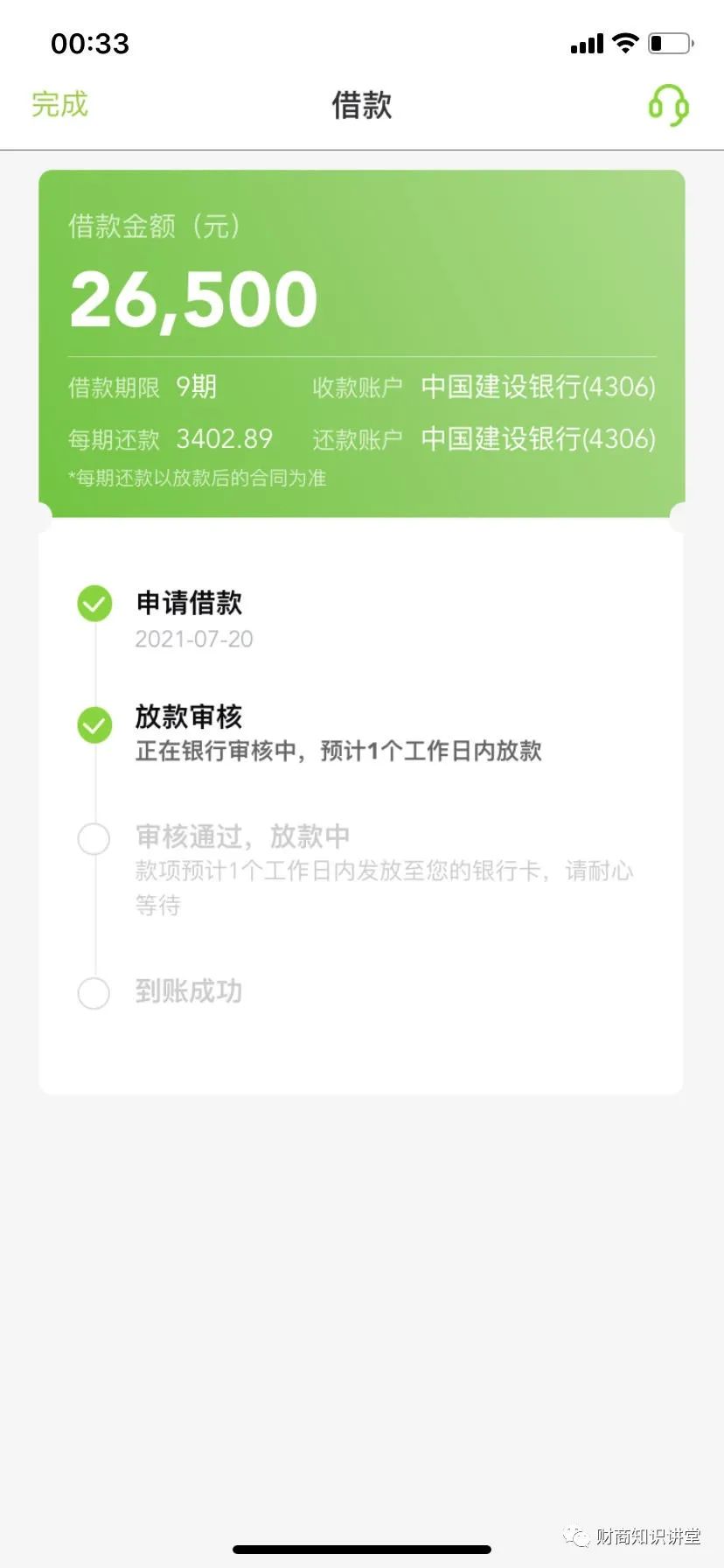Click the green checkmark beside 申请借款
724x1568 pixels.
coord(94,603)
